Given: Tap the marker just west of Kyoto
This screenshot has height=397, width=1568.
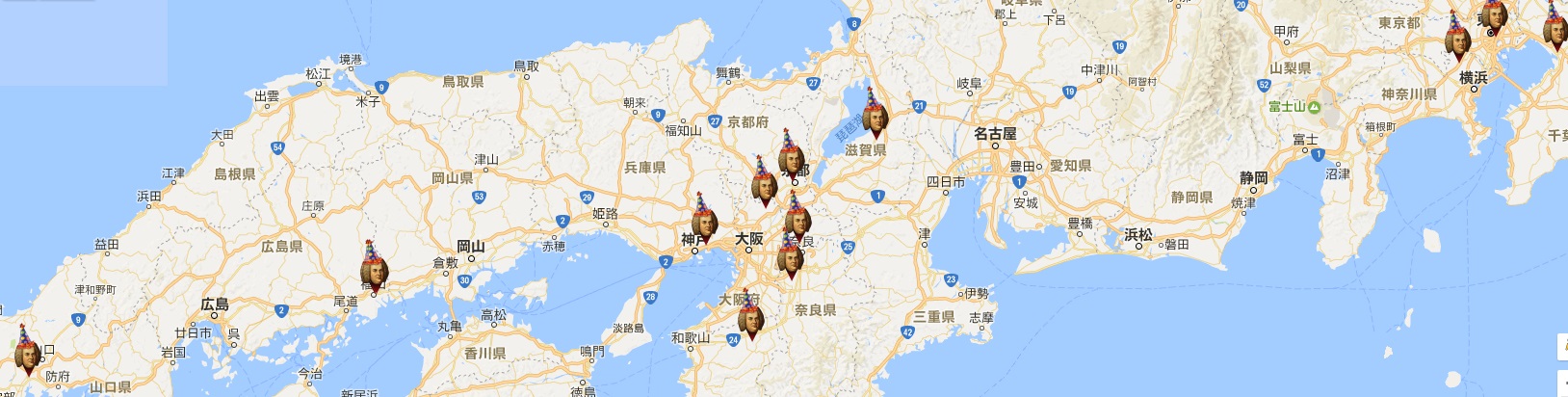Looking at the screenshot, I should pos(764,186).
